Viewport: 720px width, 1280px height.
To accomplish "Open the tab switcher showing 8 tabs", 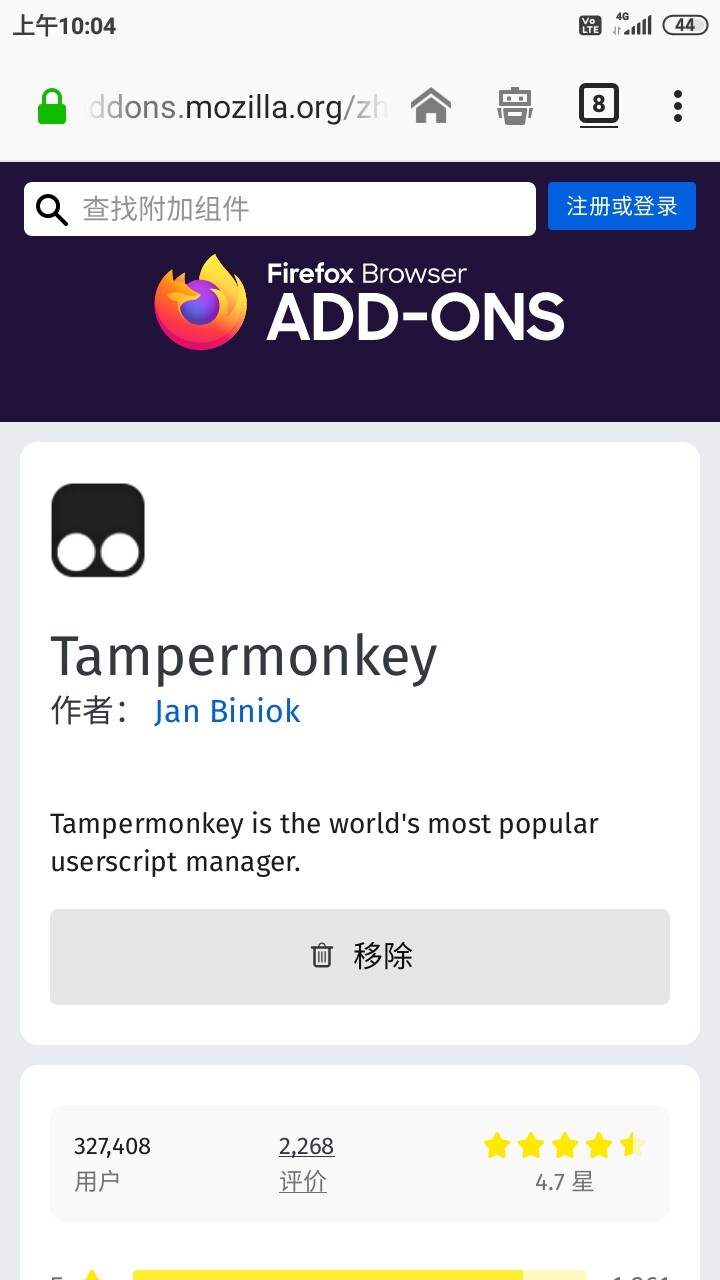I will (598, 105).
